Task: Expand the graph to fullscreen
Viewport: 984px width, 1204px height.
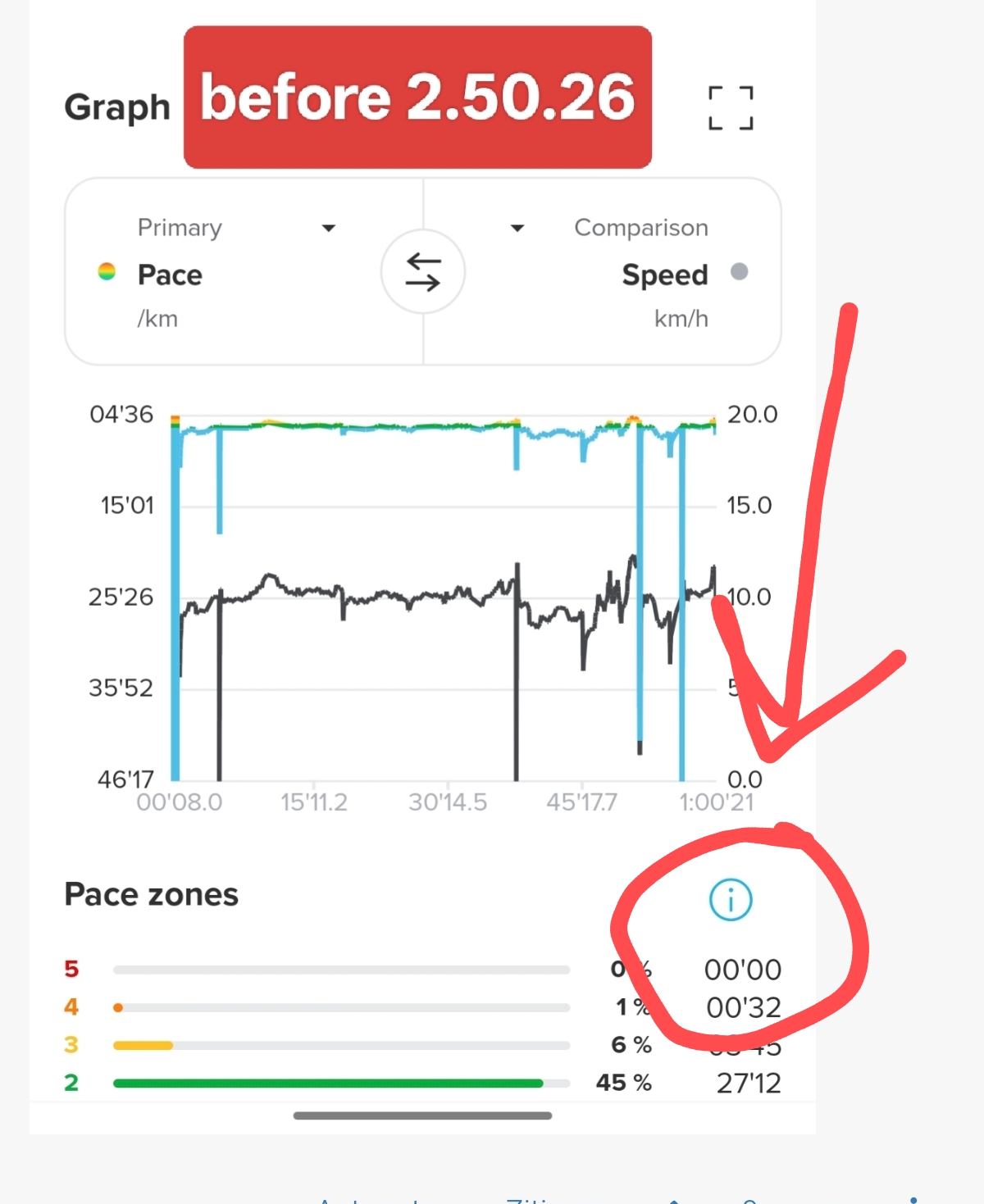Action: click(x=730, y=107)
